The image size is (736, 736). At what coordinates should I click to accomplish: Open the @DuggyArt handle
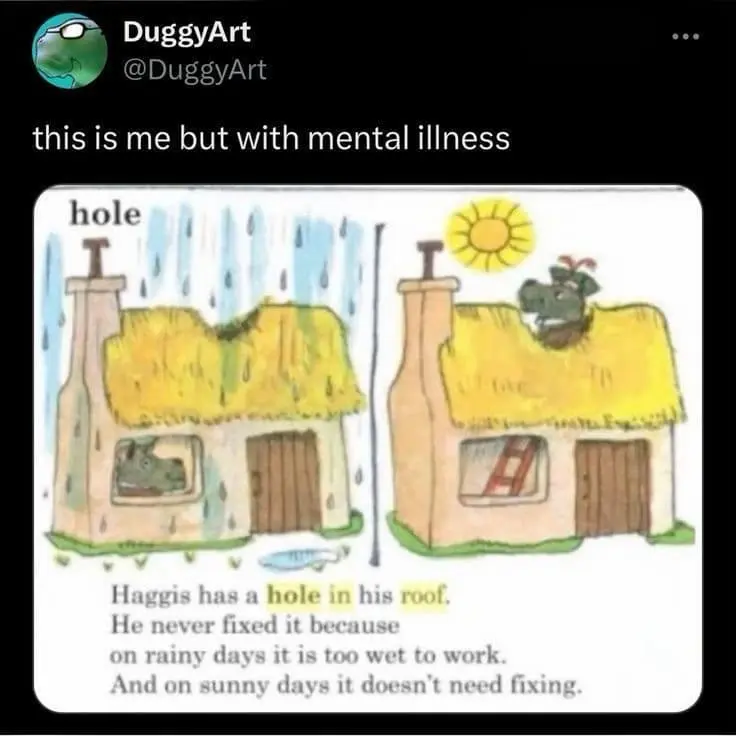pyautogui.click(x=194, y=69)
